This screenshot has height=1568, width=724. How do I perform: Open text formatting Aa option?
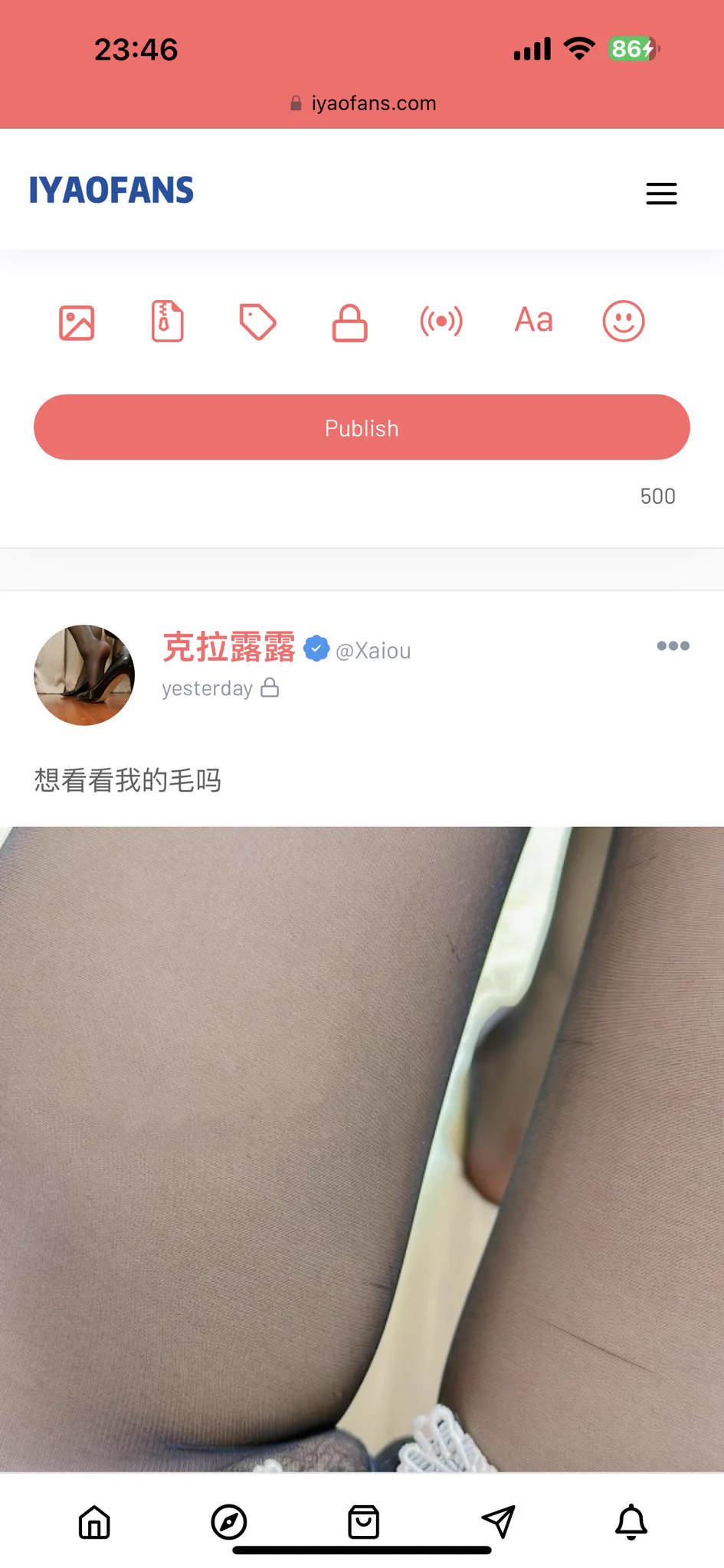pyautogui.click(x=533, y=321)
